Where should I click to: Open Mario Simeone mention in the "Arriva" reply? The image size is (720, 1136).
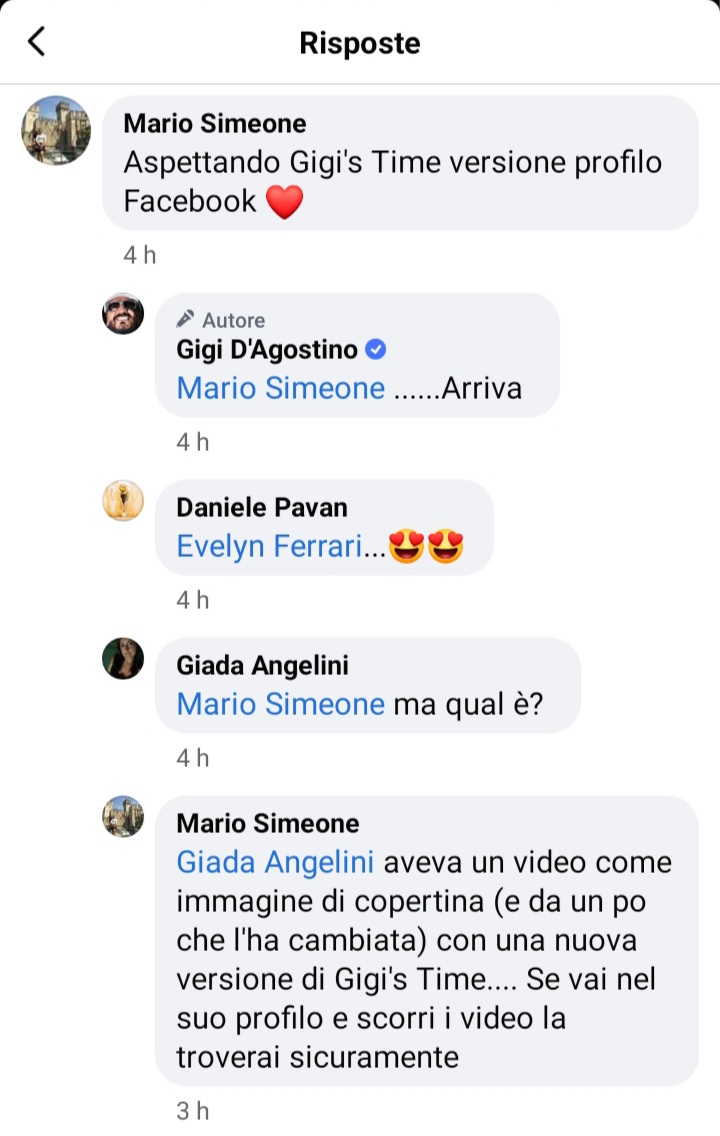tap(280, 388)
